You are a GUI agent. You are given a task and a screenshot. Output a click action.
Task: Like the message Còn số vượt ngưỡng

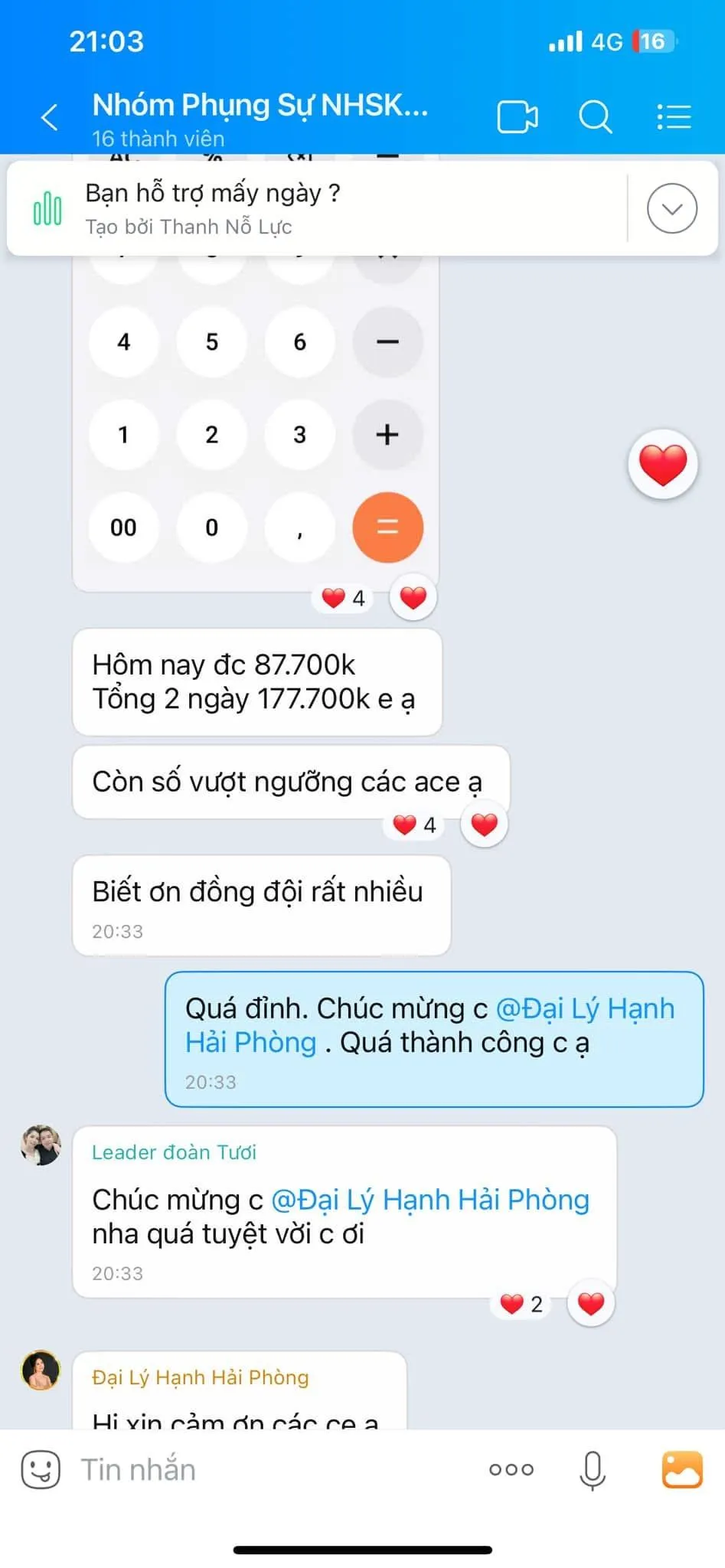point(484,825)
